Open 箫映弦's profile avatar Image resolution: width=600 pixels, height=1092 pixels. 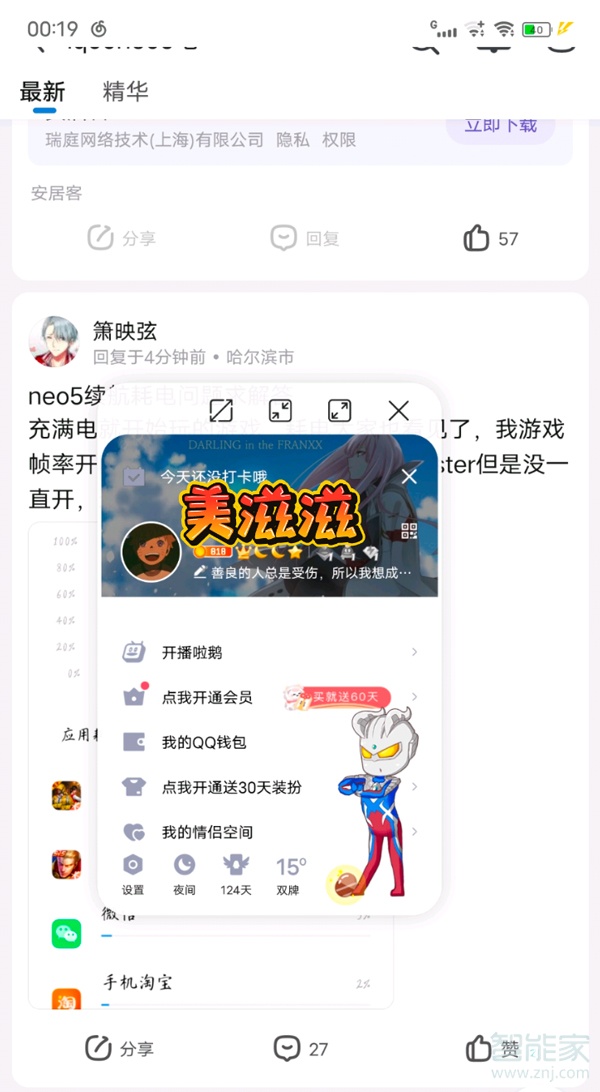point(55,342)
